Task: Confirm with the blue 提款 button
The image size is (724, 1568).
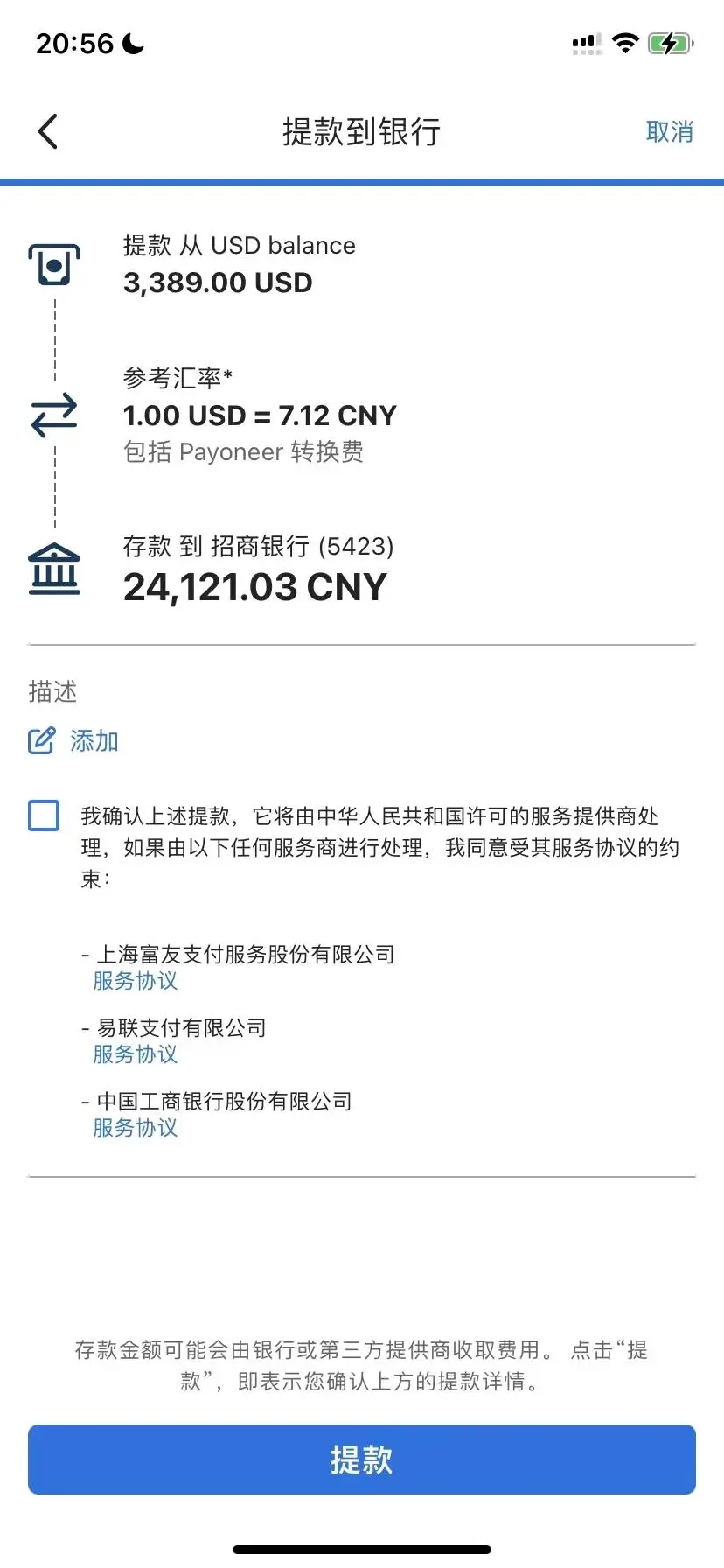Action: click(362, 1459)
